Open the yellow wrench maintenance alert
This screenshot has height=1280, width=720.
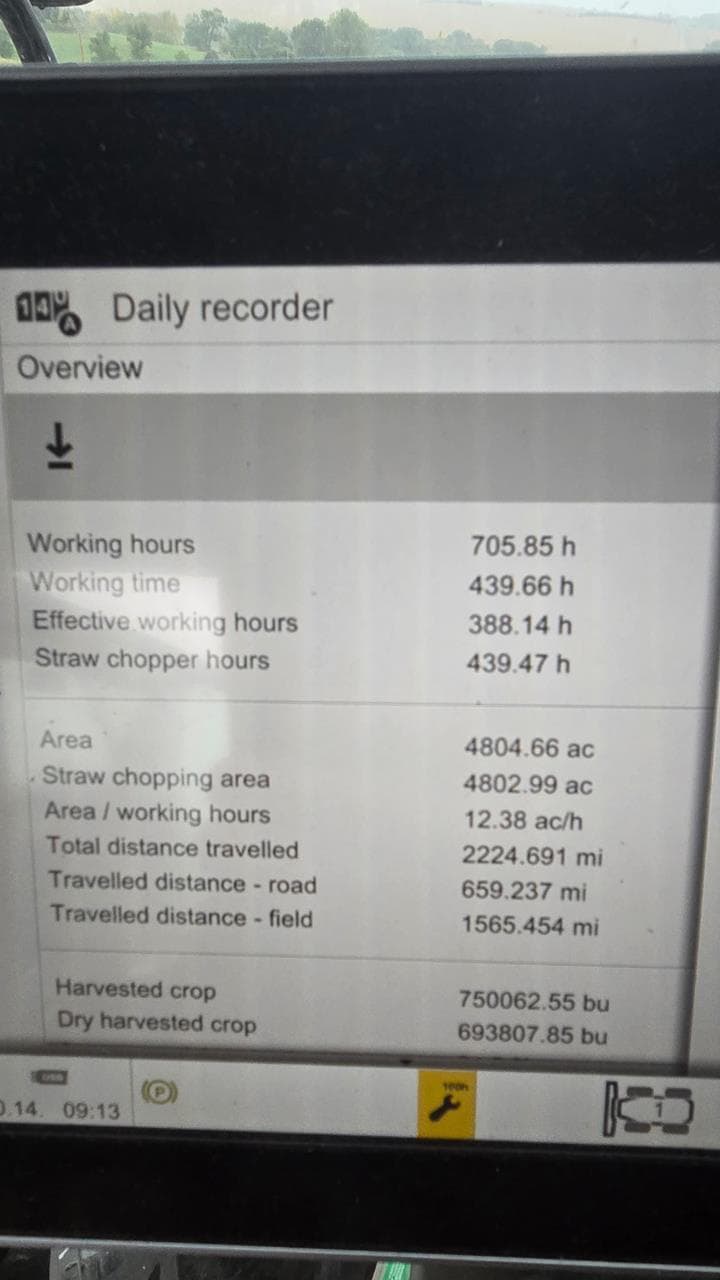point(446,1104)
